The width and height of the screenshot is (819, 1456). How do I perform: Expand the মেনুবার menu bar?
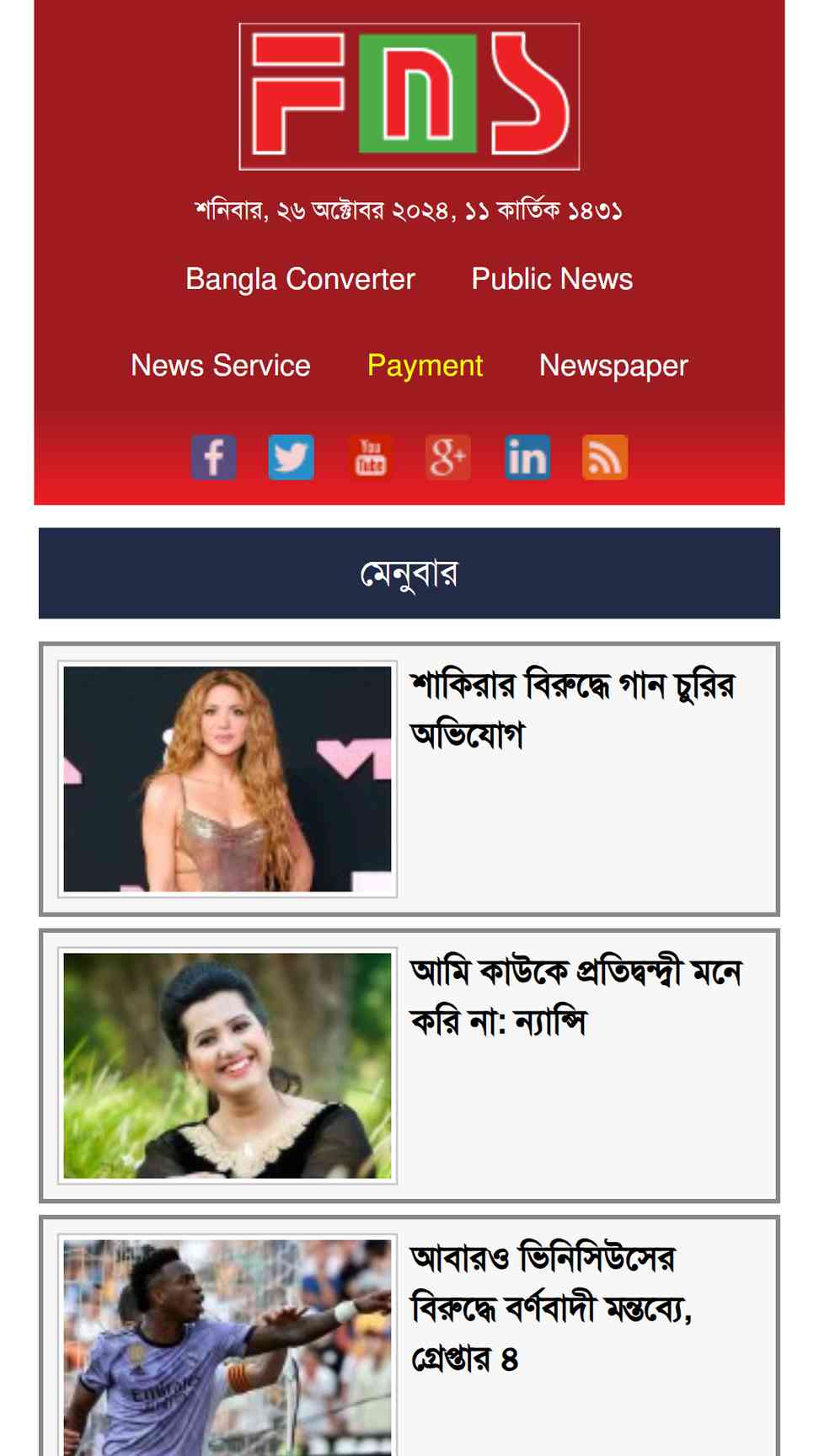(x=409, y=574)
